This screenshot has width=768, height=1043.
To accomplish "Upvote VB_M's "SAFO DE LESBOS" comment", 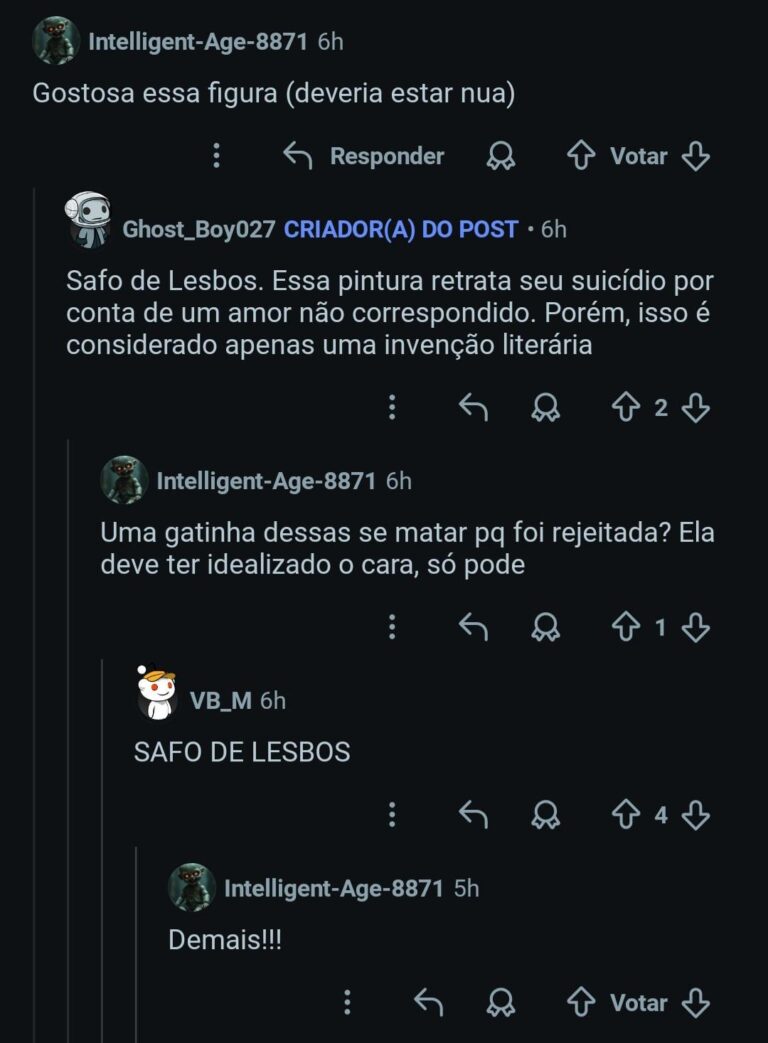I will click(x=626, y=815).
